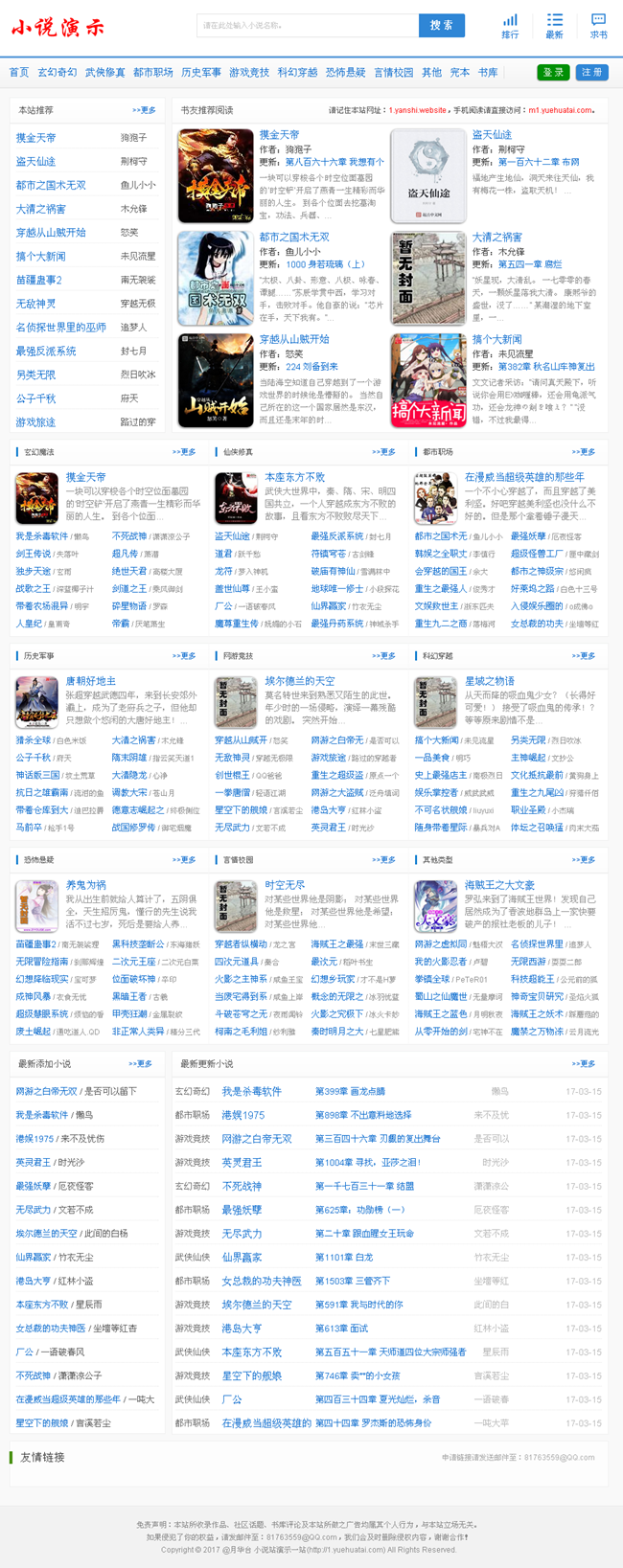
Task: Open the 求书 book request icon
Action: [598, 26]
